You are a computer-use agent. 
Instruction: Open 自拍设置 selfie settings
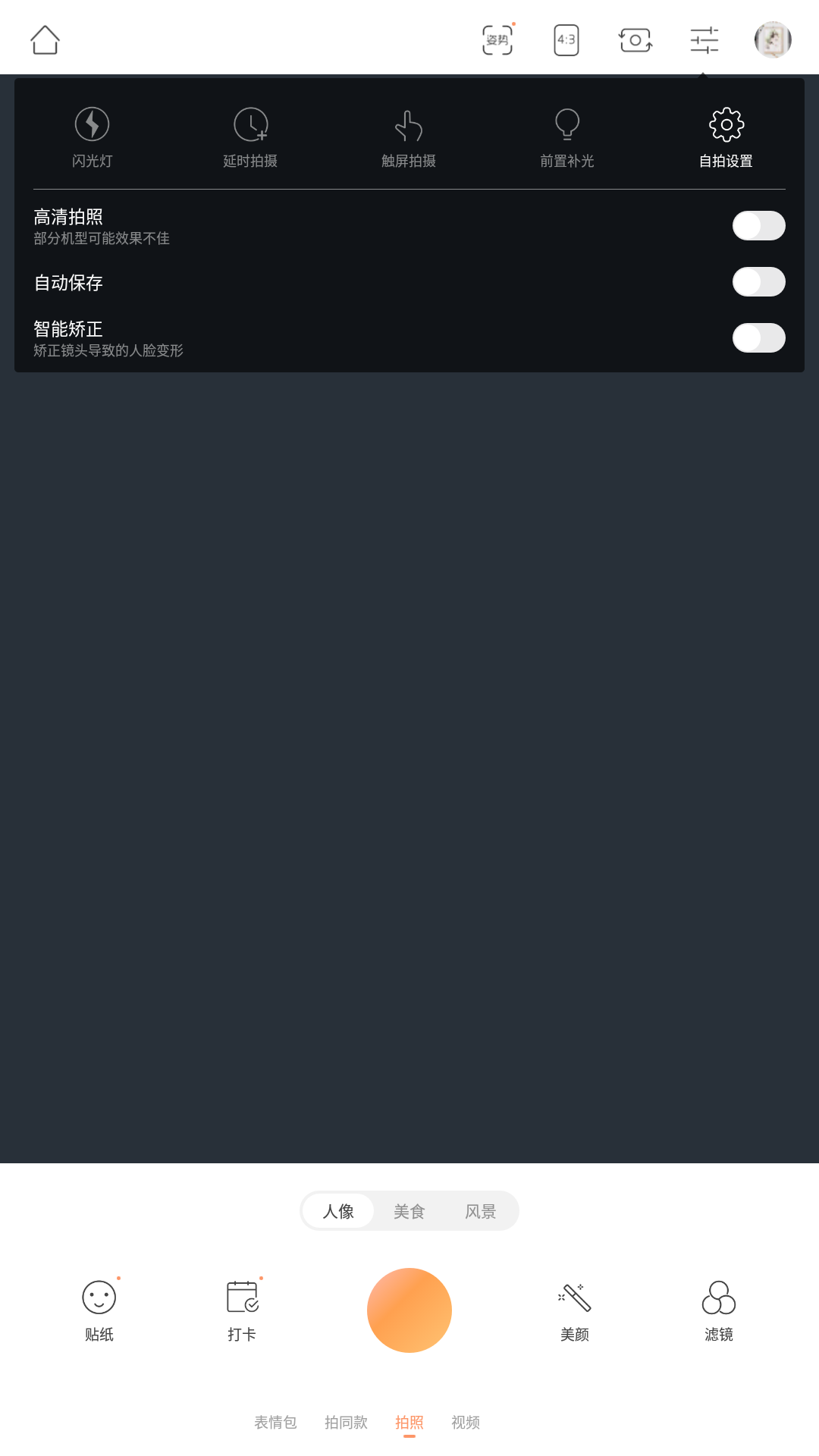click(x=726, y=137)
